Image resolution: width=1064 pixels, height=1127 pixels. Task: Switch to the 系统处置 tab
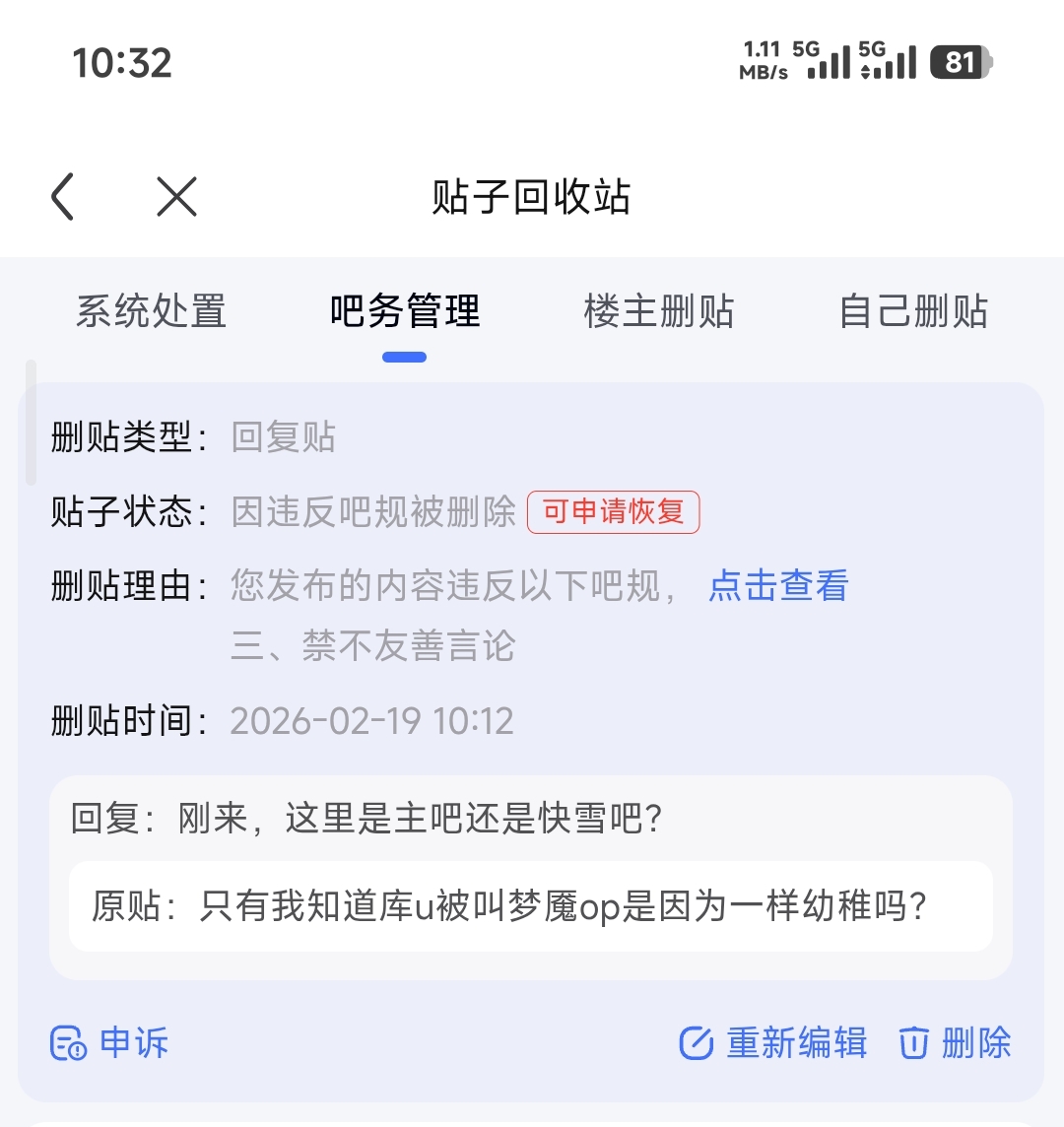tap(152, 311)
